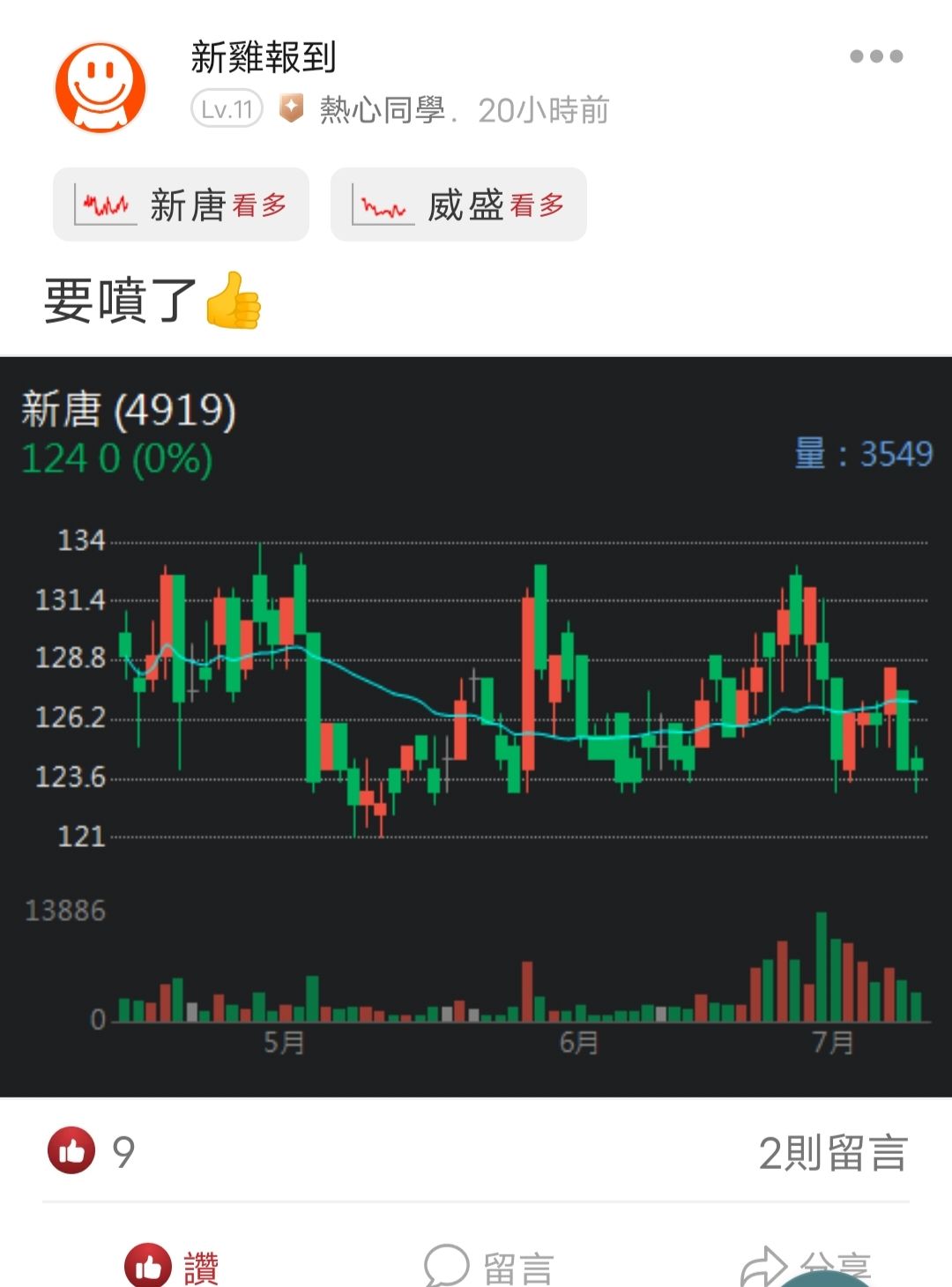
Task: Open the three-dot overflow menu
Action: tap(876, 56)
